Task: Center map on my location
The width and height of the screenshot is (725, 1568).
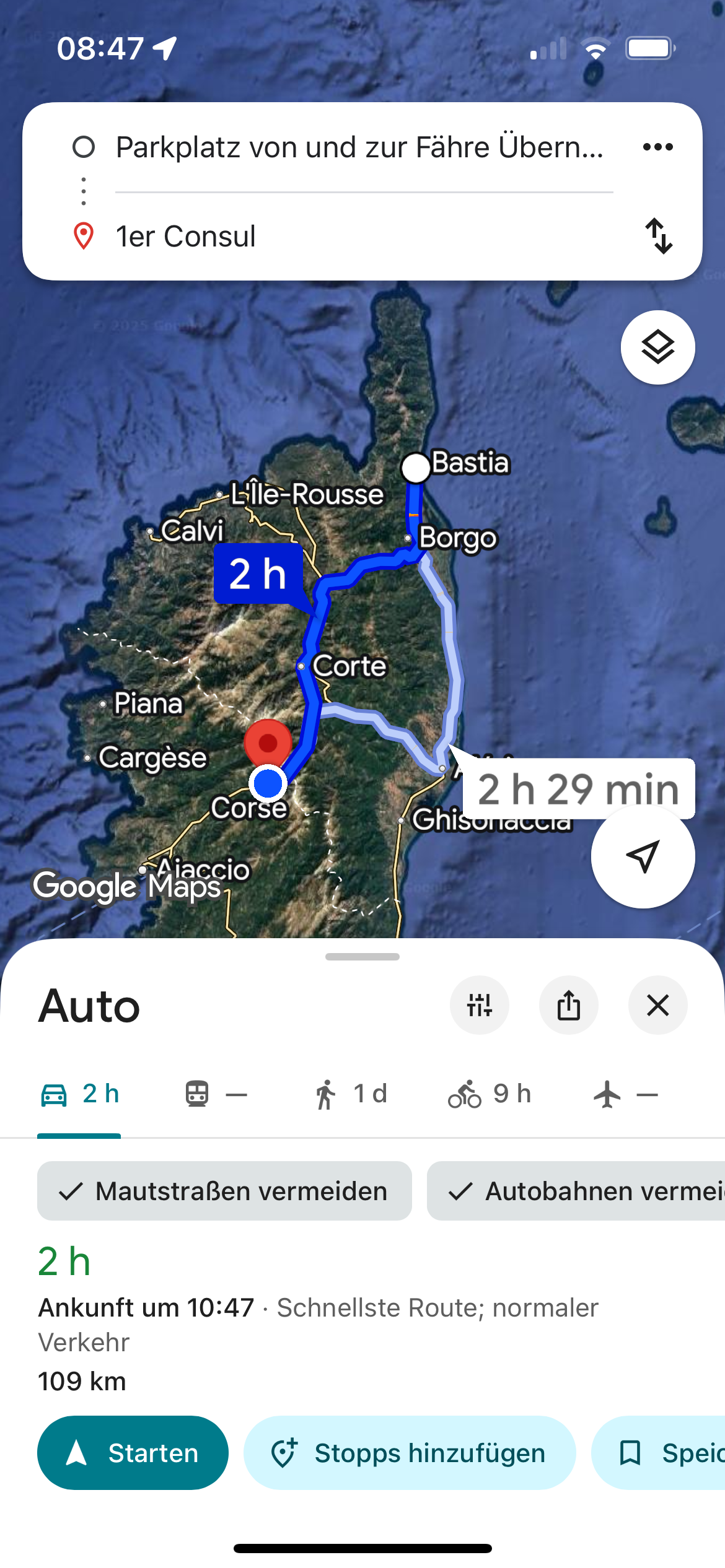Action: tap(643, 856)
